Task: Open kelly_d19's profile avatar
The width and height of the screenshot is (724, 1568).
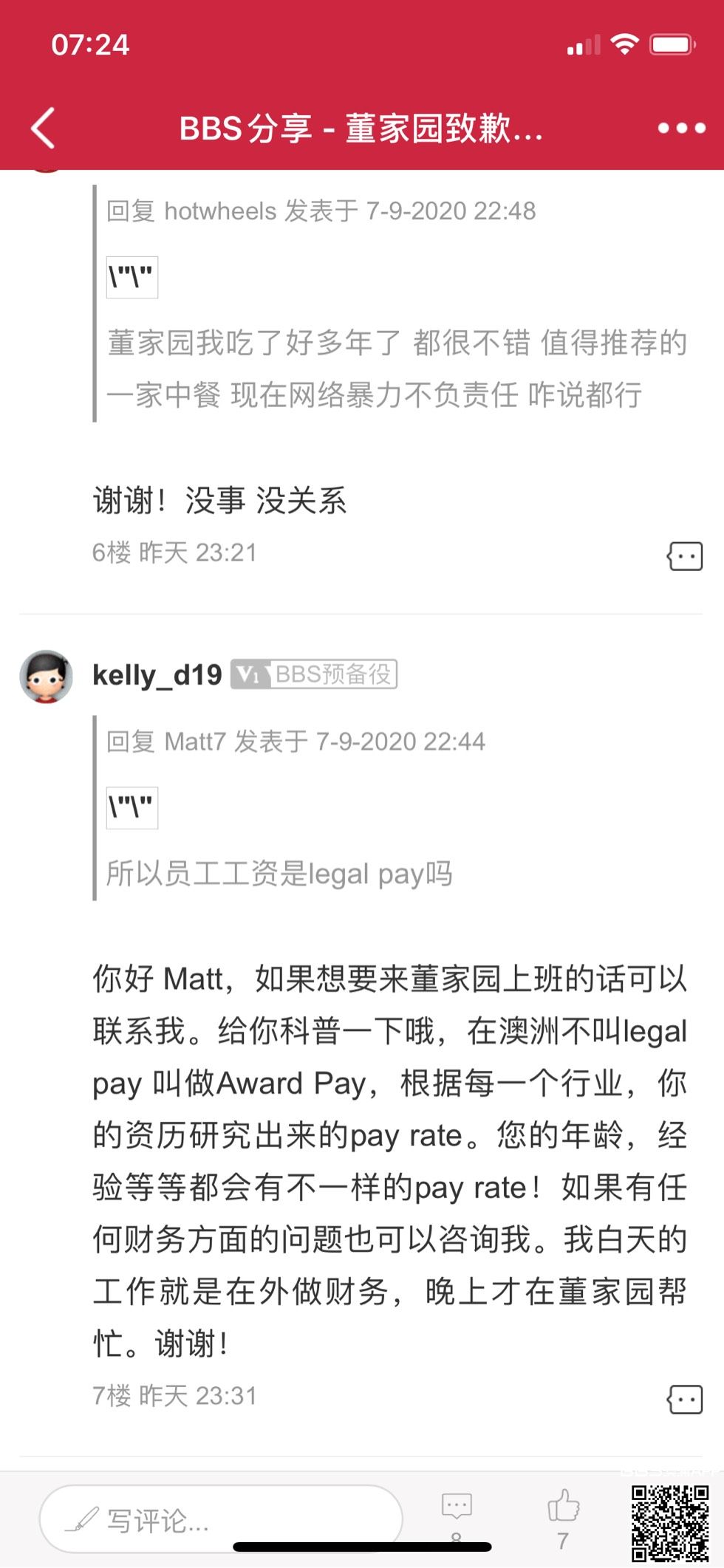Action: pyautogui.click(x=47, y=676)
